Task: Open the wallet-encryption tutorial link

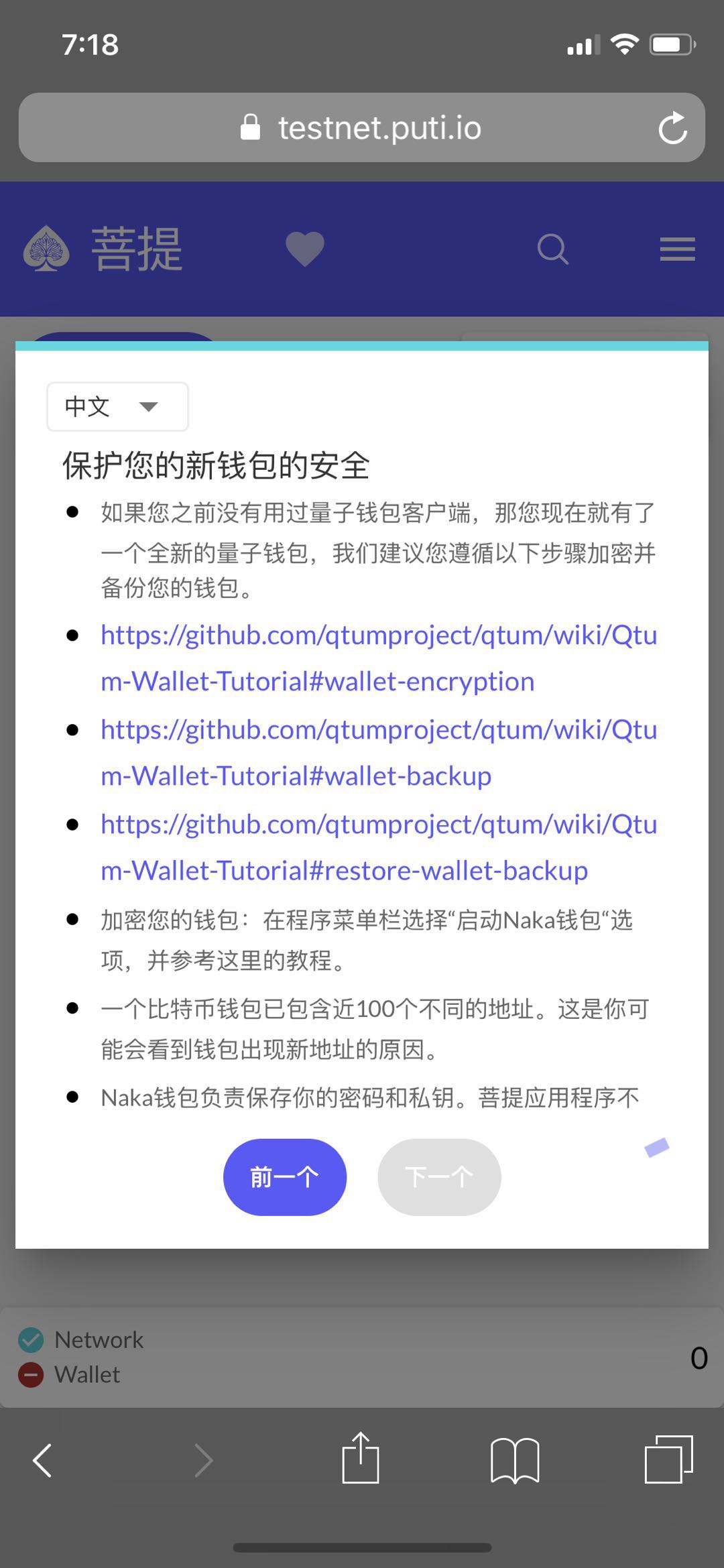Action: 378,657
